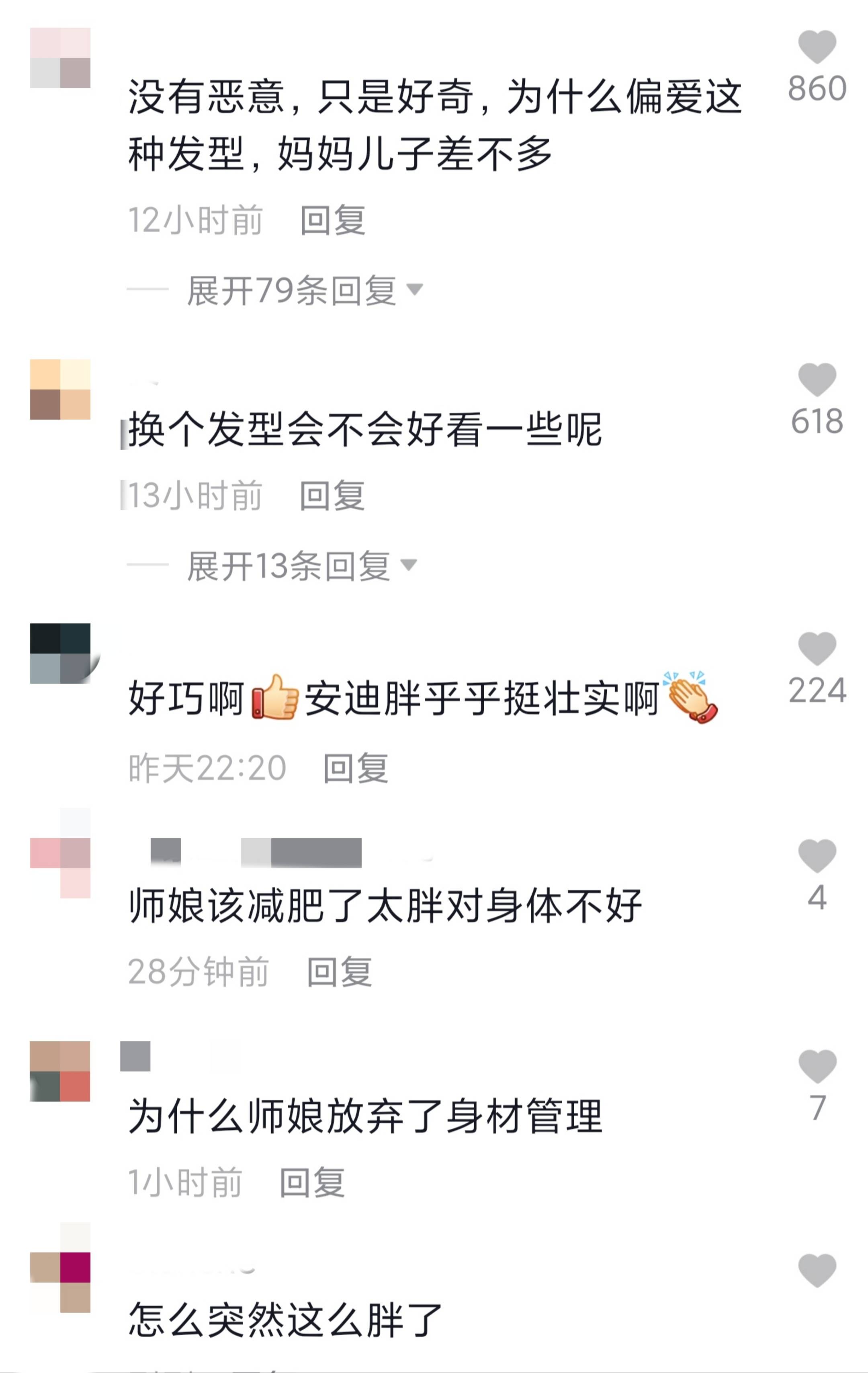Reply to the comment posted 13小时前
Image resolution: width=868 pixels, height=1373 pixels.
(332, 495)
